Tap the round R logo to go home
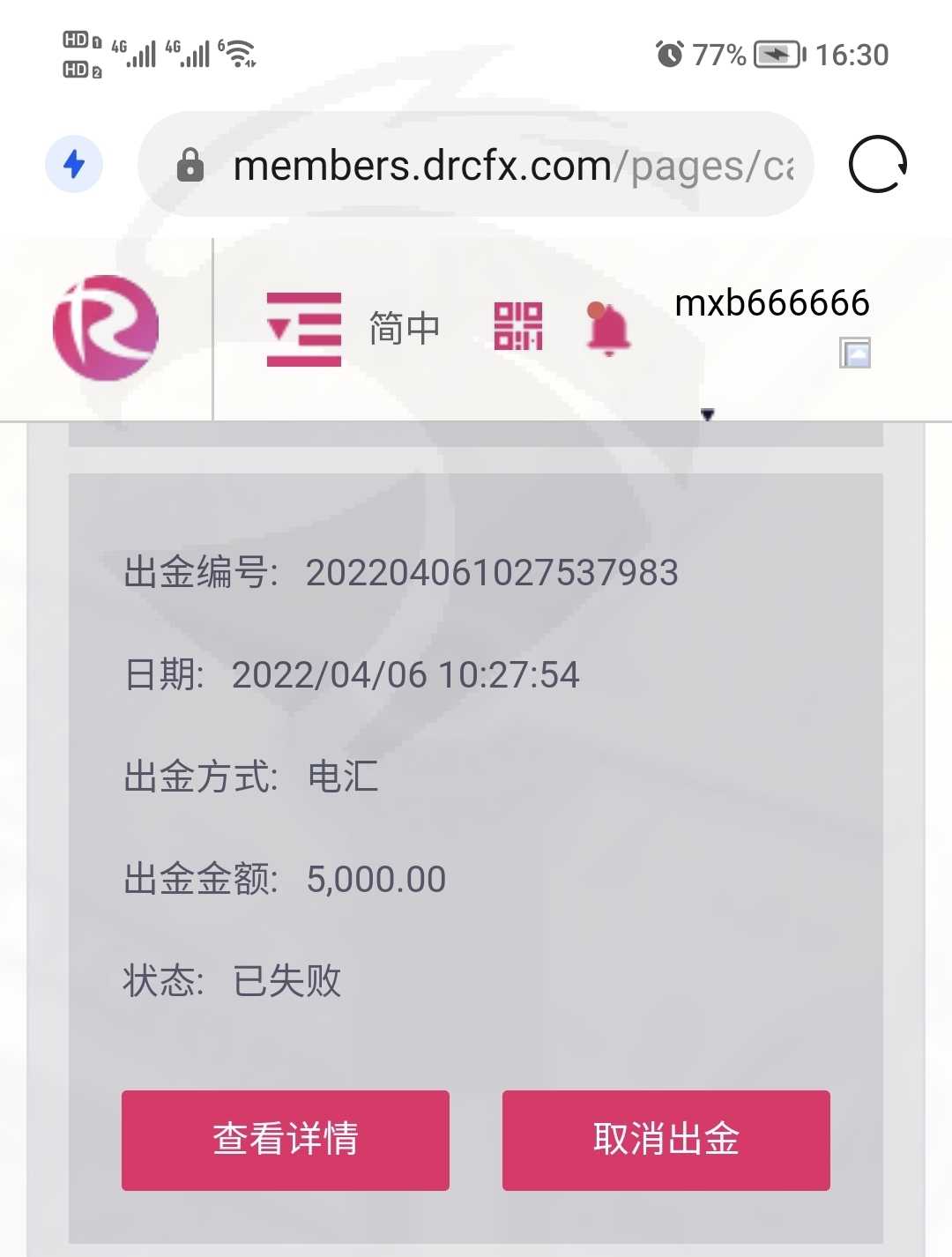The height and width of the screenshot is (1257, 952). click(x=106, y=328)
